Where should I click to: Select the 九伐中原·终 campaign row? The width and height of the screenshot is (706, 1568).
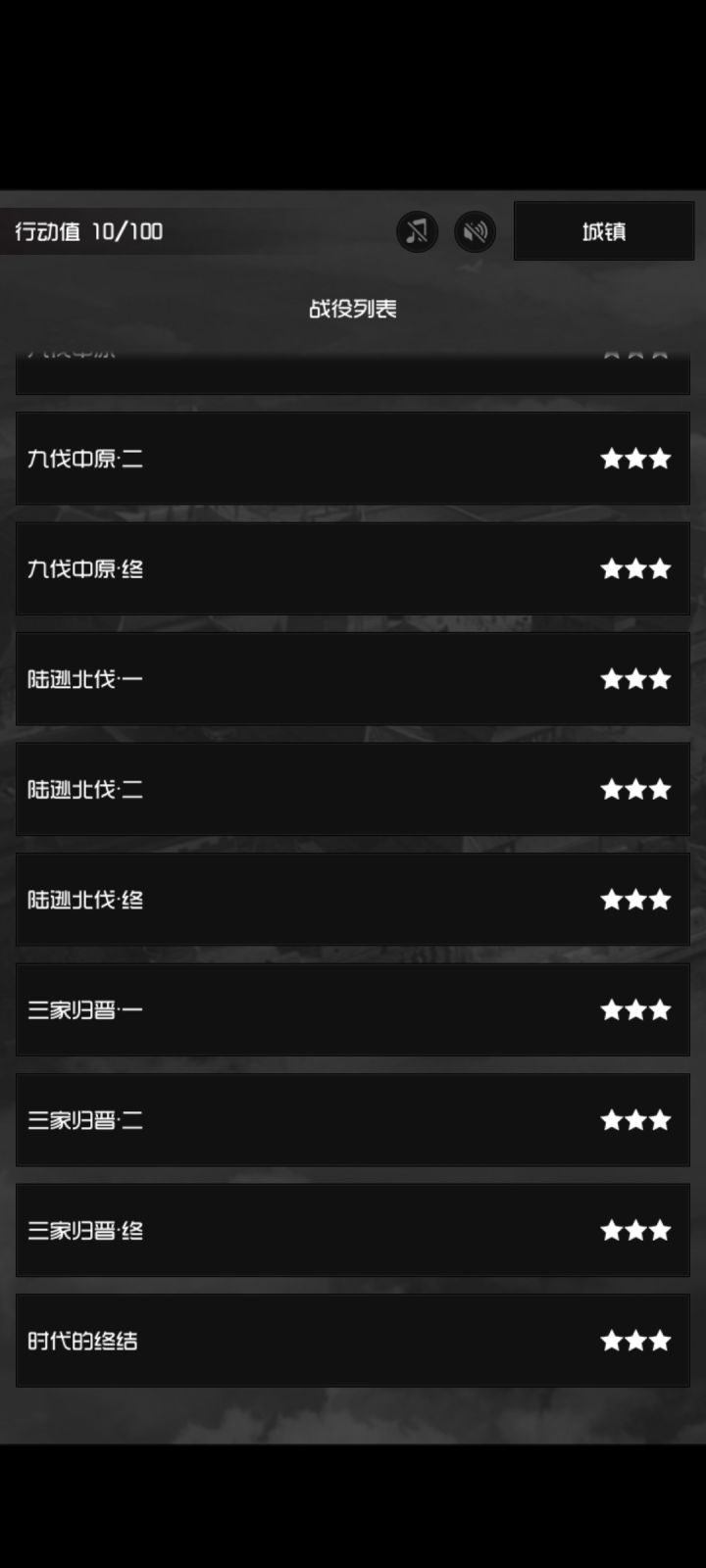[x=353, y=568]
